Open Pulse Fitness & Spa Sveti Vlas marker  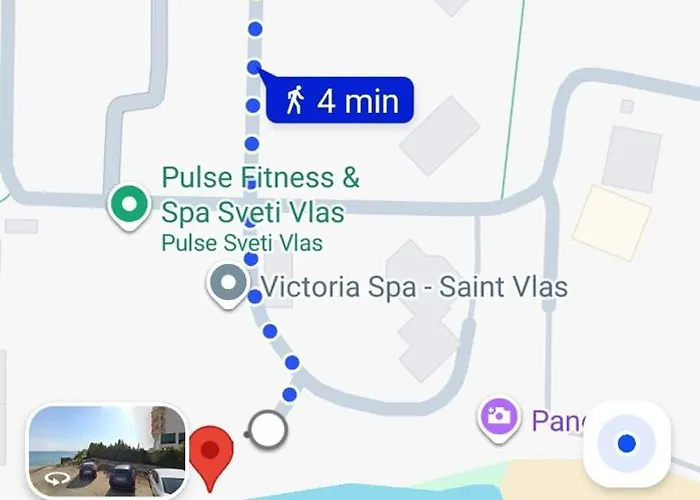tap(127, 206)
